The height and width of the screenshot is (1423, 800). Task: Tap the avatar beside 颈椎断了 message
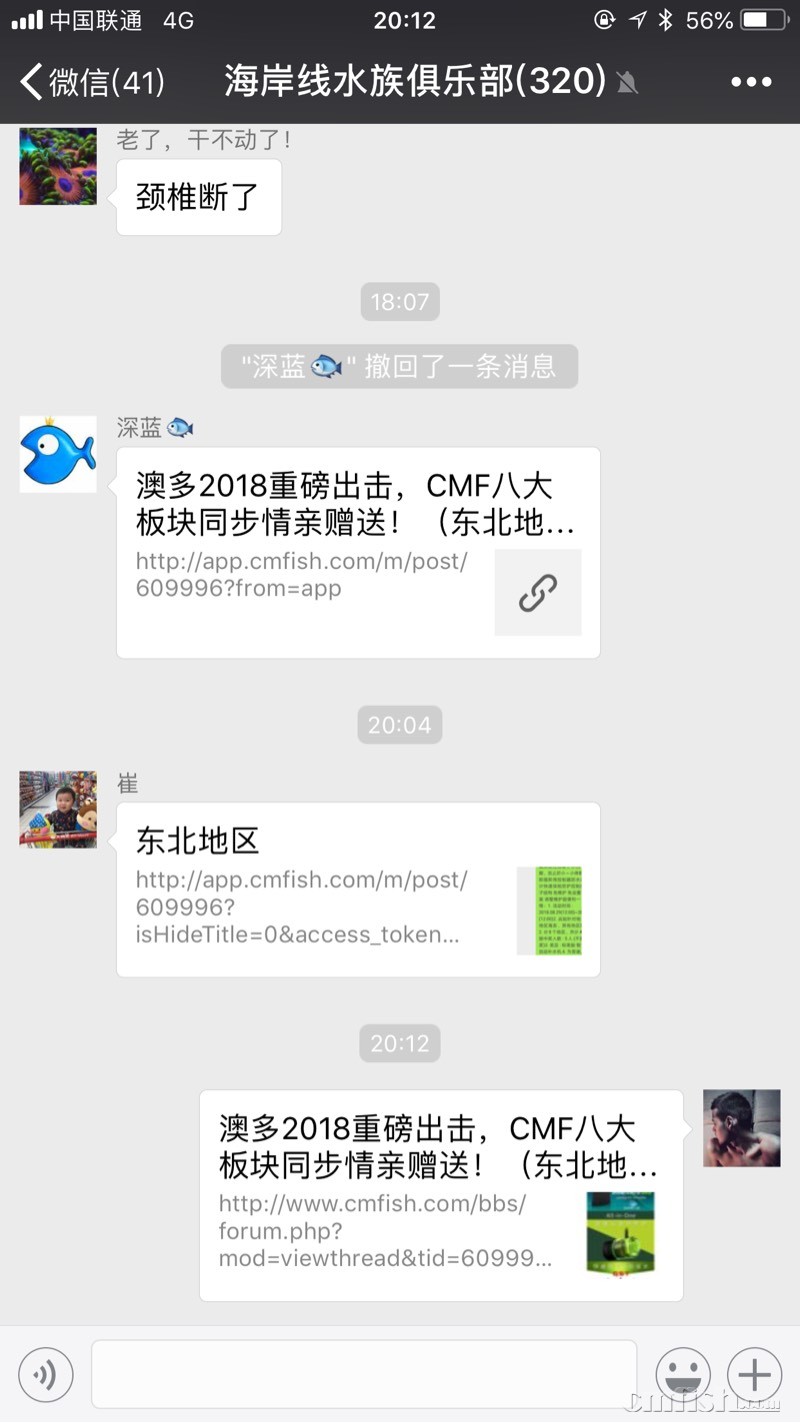(58, 166)
